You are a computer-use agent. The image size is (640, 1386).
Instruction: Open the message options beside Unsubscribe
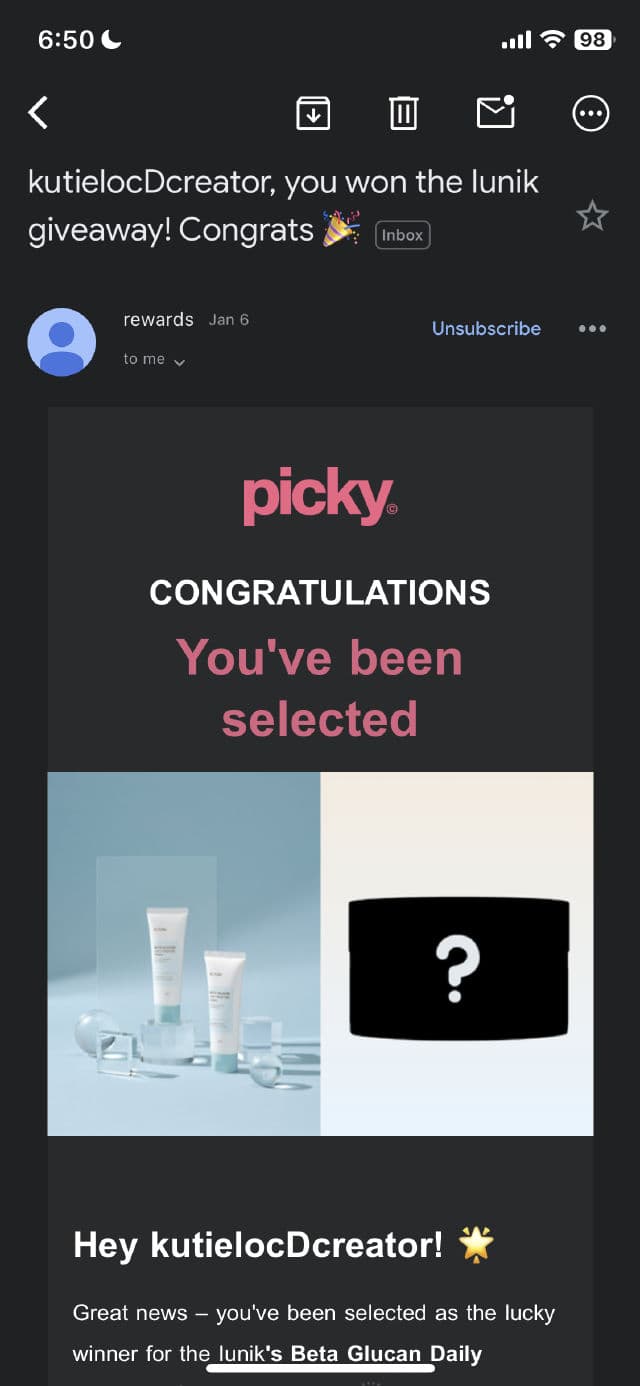pos(592,328)
